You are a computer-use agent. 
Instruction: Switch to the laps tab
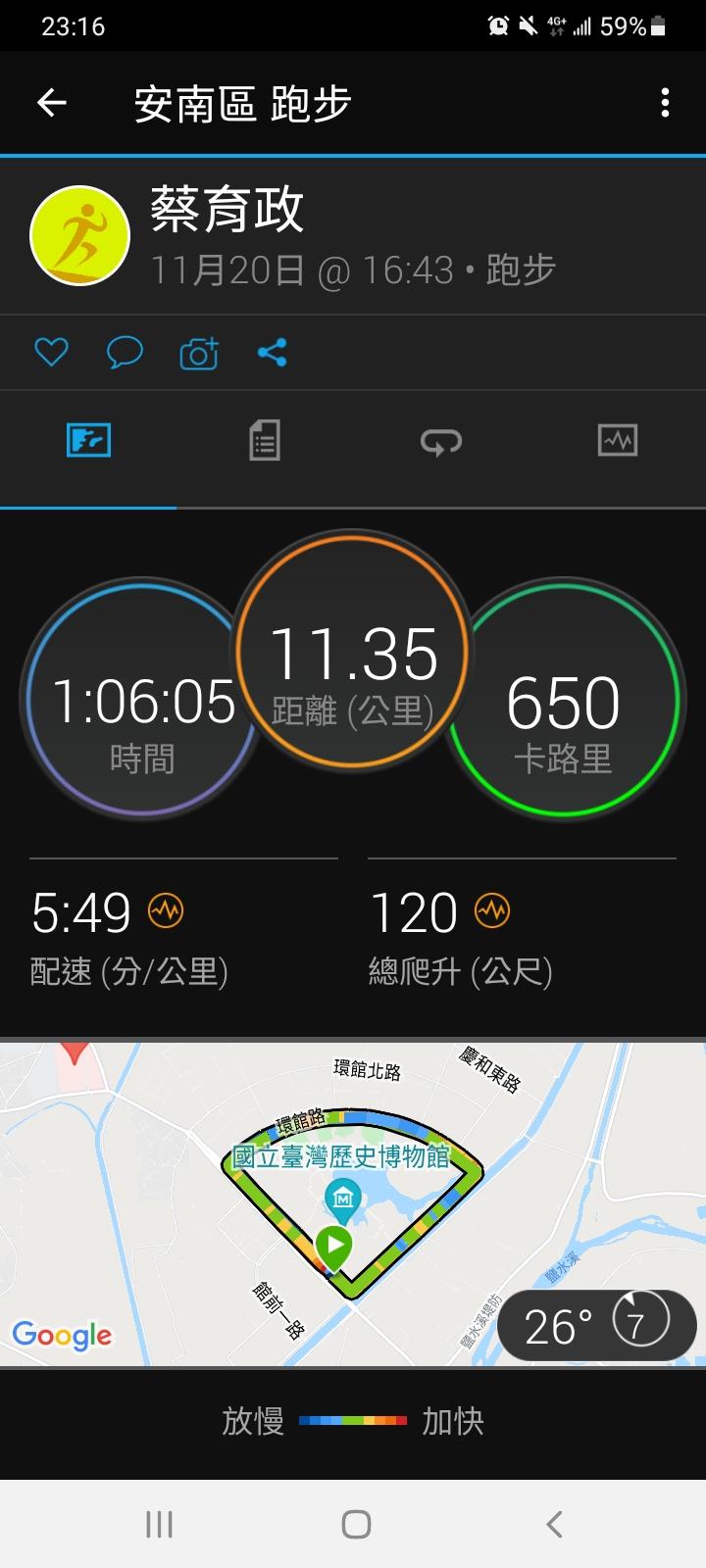pyautogui.click(x=441, y=441)
